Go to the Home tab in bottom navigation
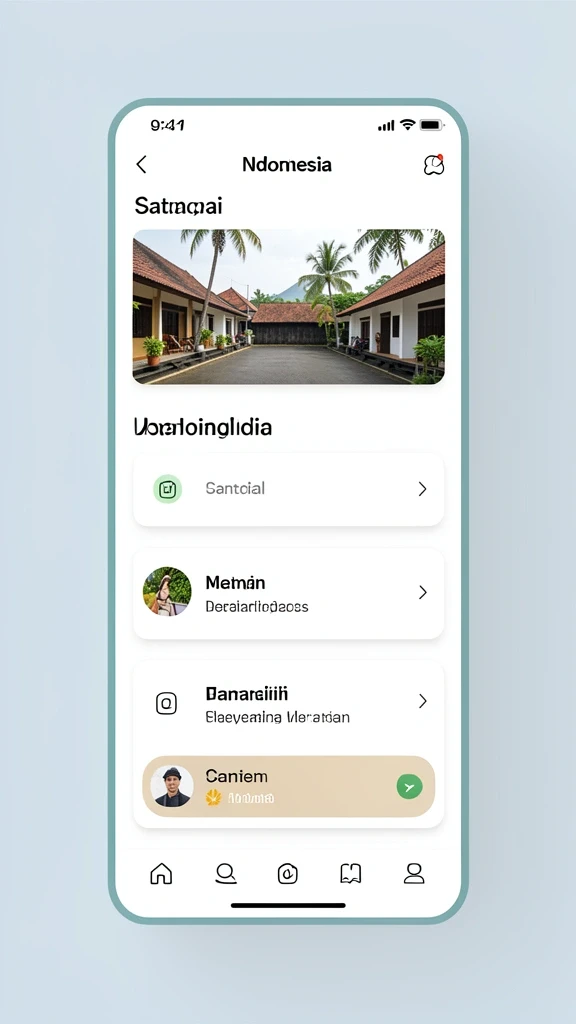 pos(161,873)
